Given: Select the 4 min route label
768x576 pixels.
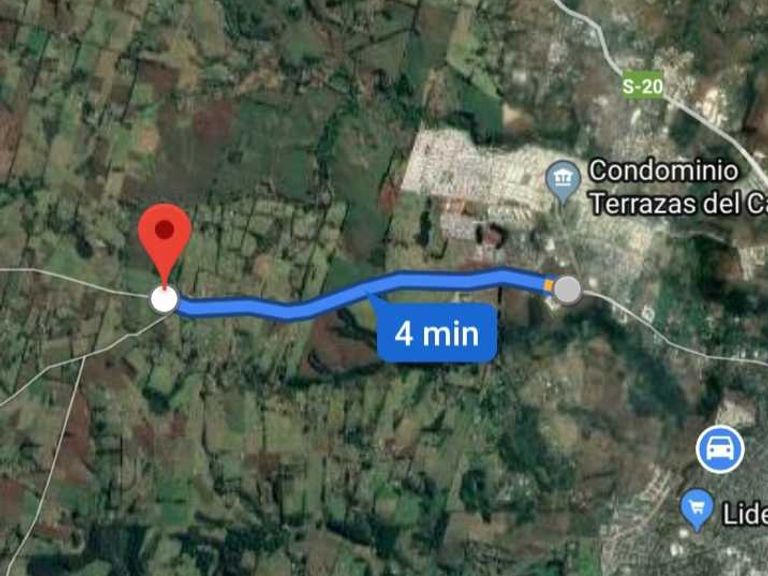Looking at the screenshot, I should pos(437,332).
